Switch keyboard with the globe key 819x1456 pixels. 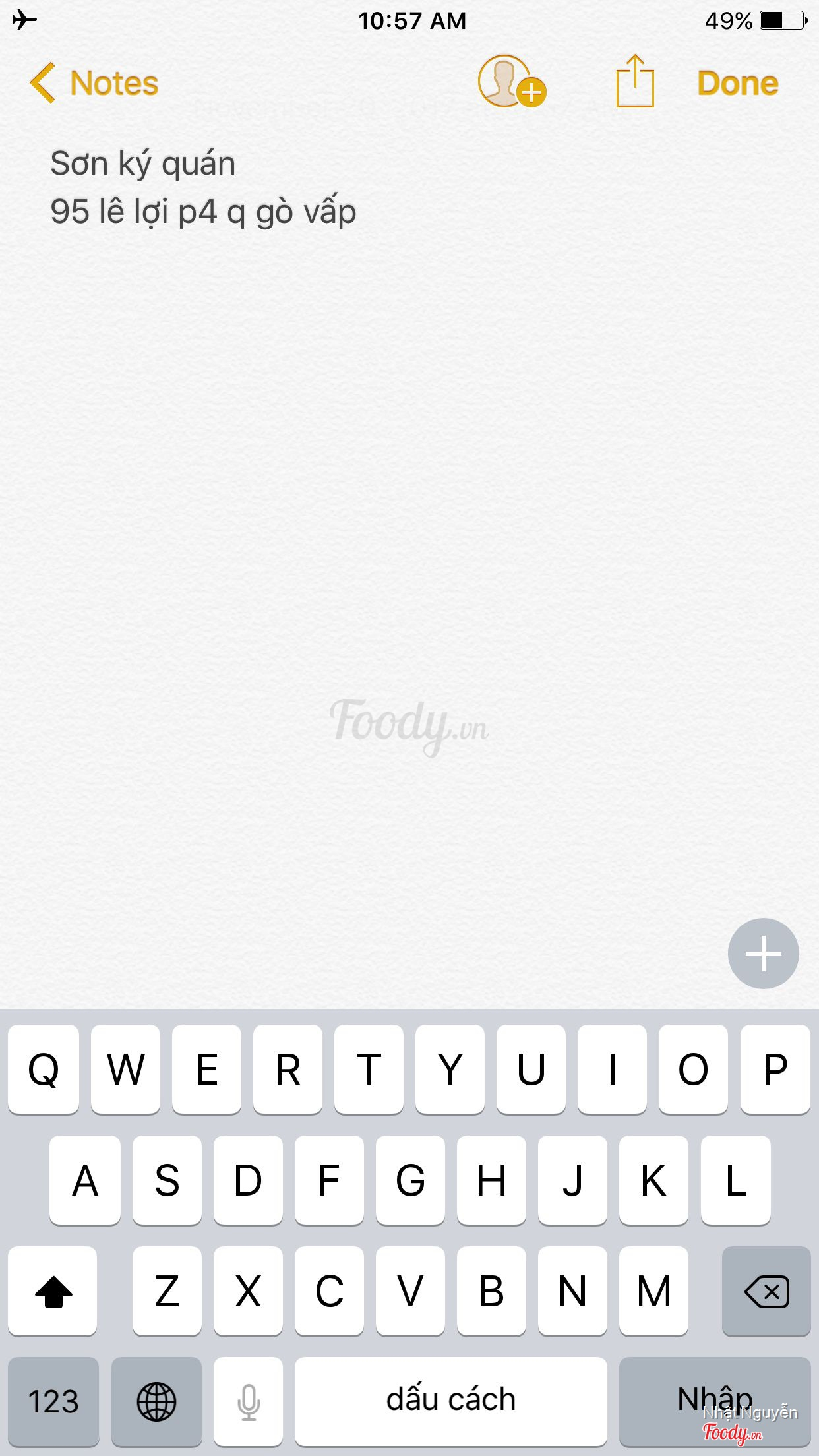pyautogui.click(x=156, y=1401)
